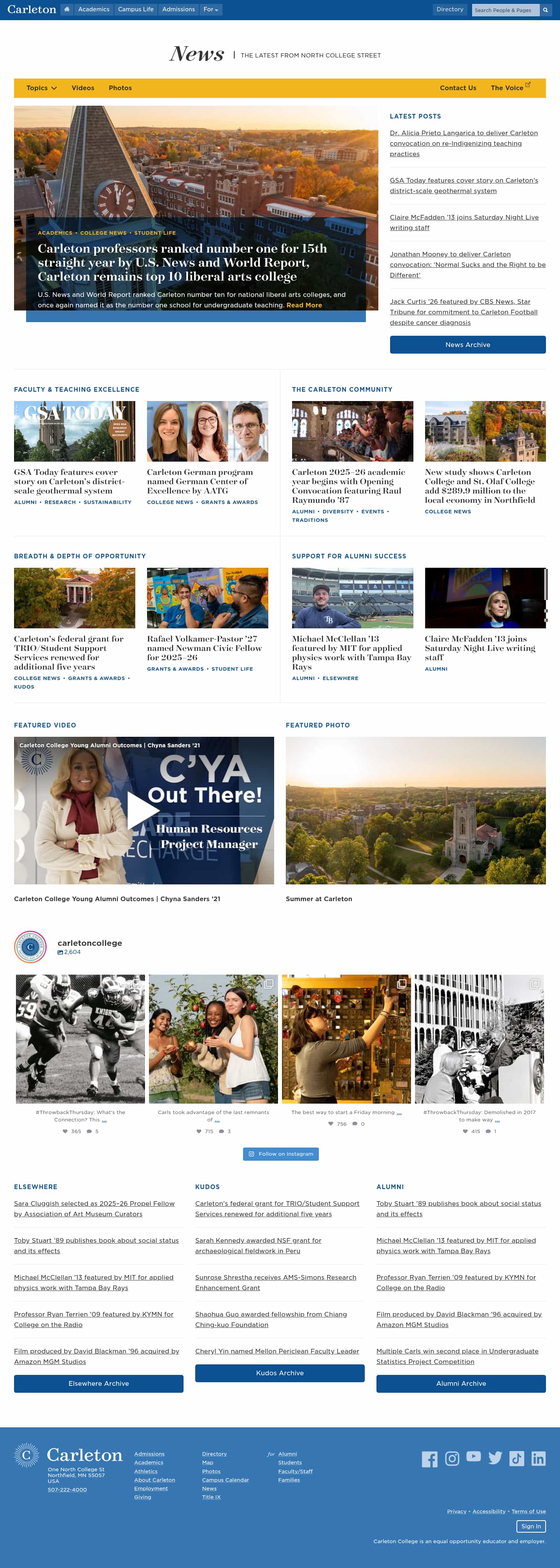Tap the Sign In button
This screenshot has width=560, height=1568.
pos(531,1526)
